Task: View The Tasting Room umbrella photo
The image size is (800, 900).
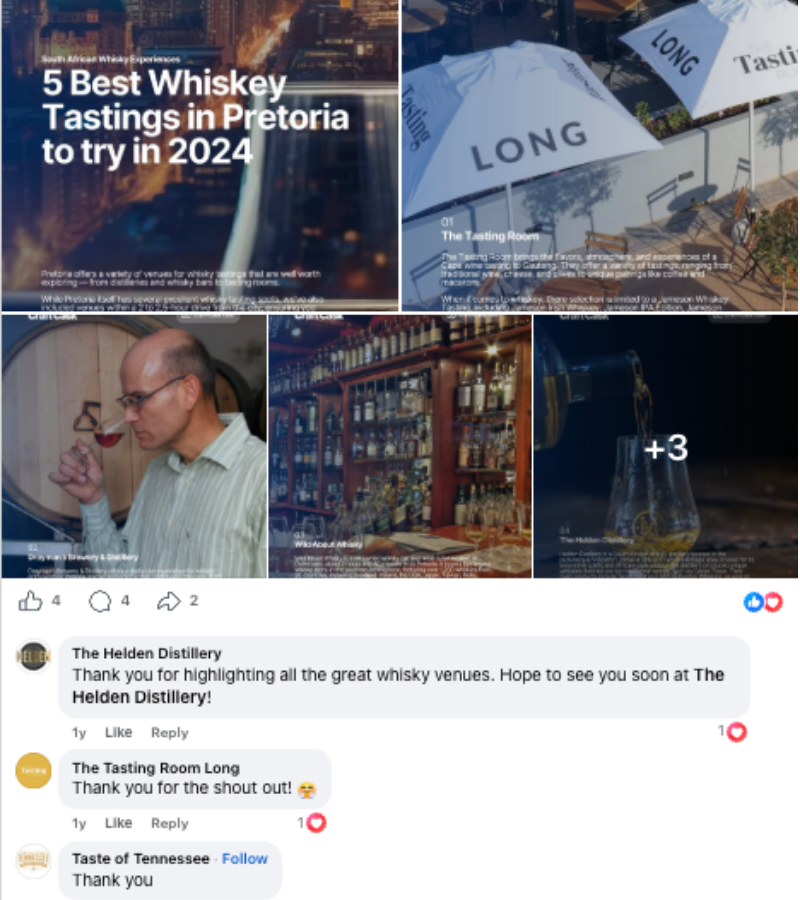Action: [x=600, y=155]
